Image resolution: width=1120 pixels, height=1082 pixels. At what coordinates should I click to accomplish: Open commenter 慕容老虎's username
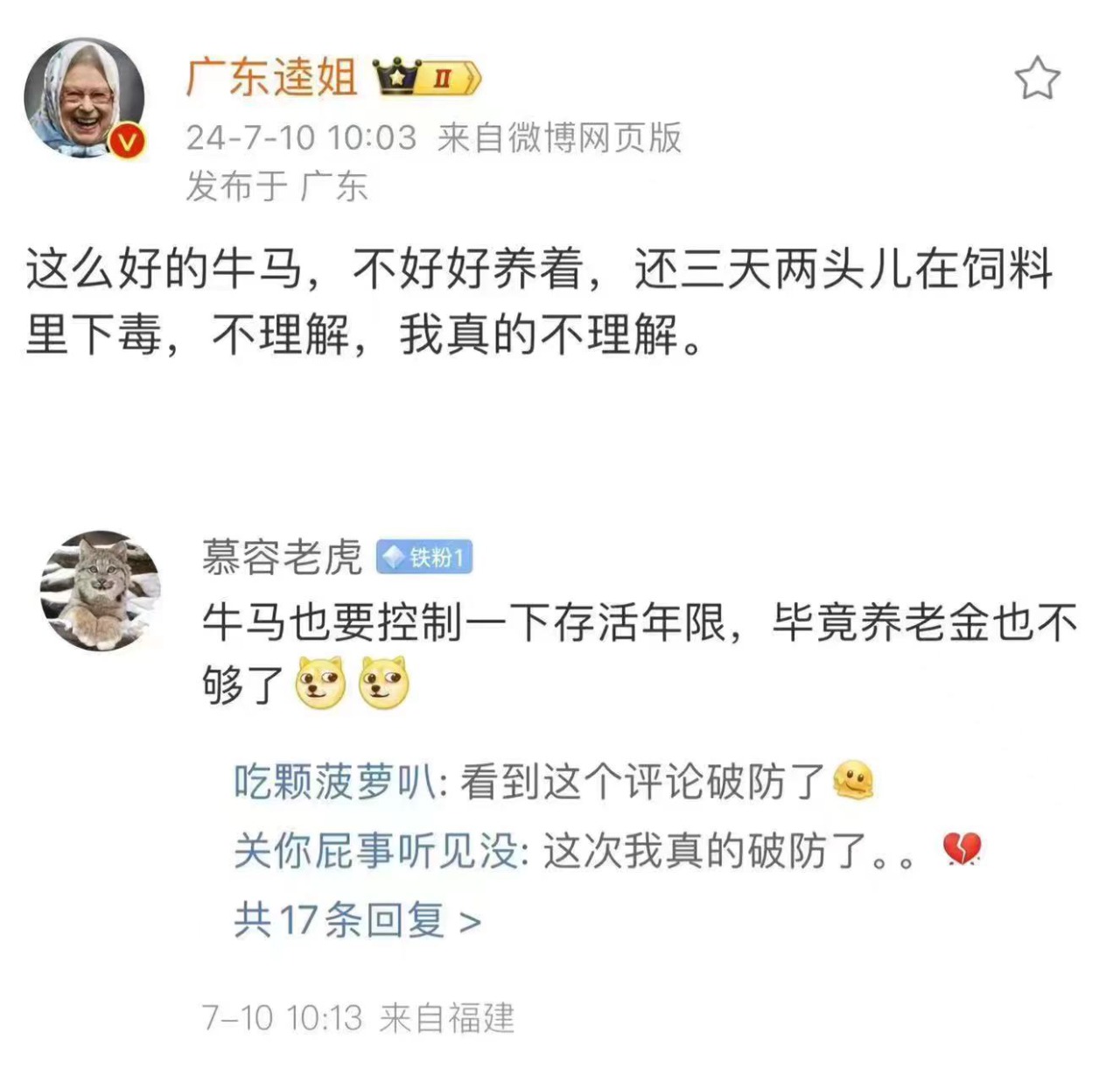point(282,558)
